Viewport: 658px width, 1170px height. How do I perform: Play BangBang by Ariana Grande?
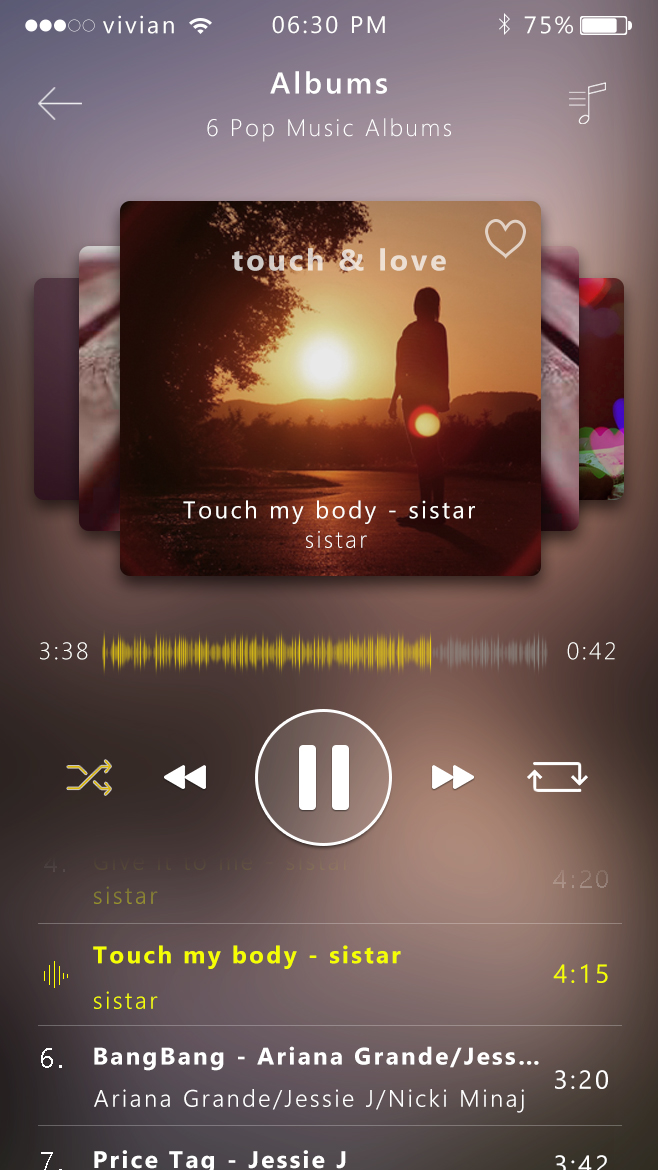[x=316, y=1077]
